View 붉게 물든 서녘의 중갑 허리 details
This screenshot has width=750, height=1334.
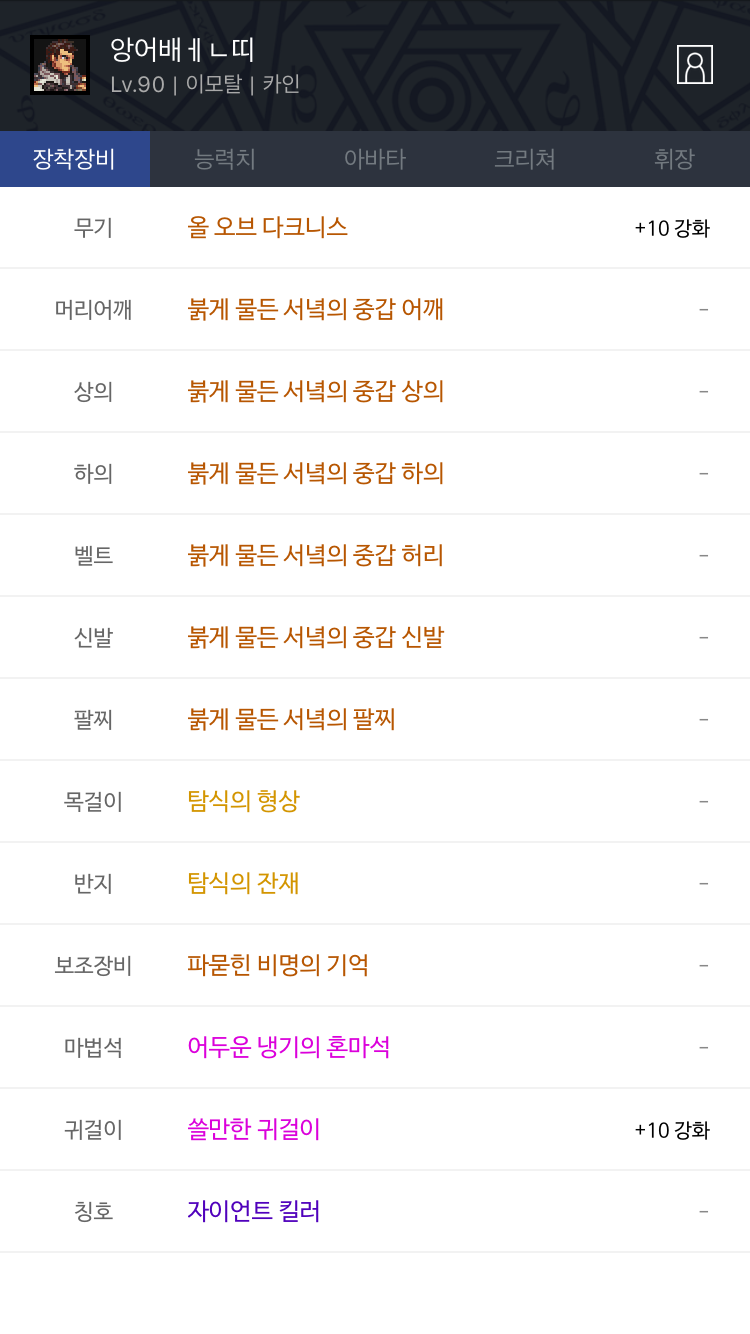point(316,555)
